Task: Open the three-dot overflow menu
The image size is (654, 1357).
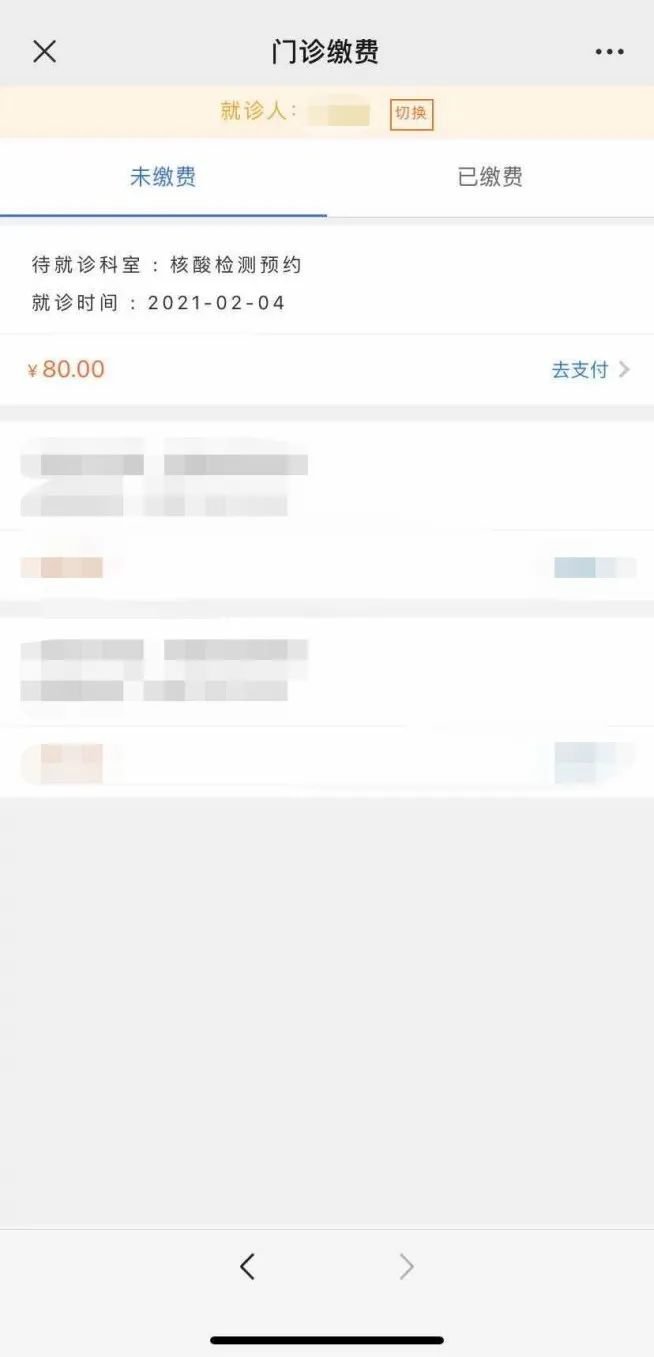Action: (x=609, y=52)
